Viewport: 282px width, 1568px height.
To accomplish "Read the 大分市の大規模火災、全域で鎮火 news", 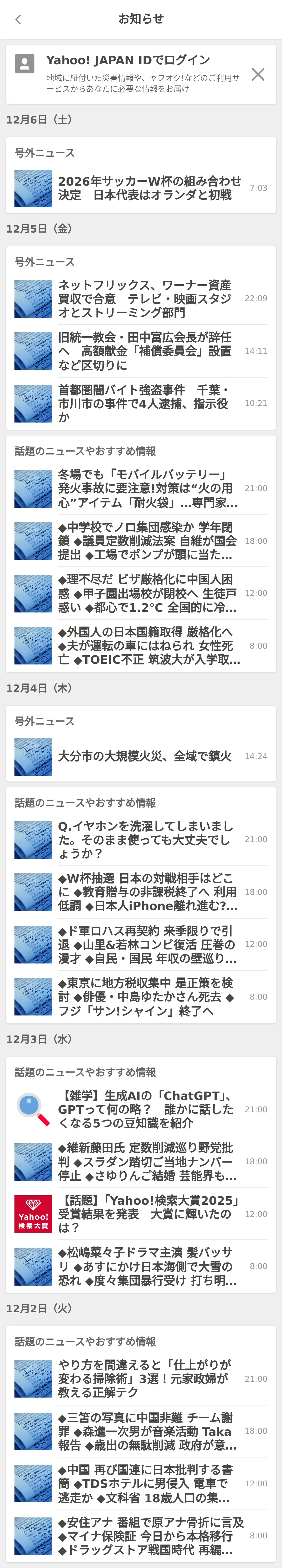I will (145, 756).
